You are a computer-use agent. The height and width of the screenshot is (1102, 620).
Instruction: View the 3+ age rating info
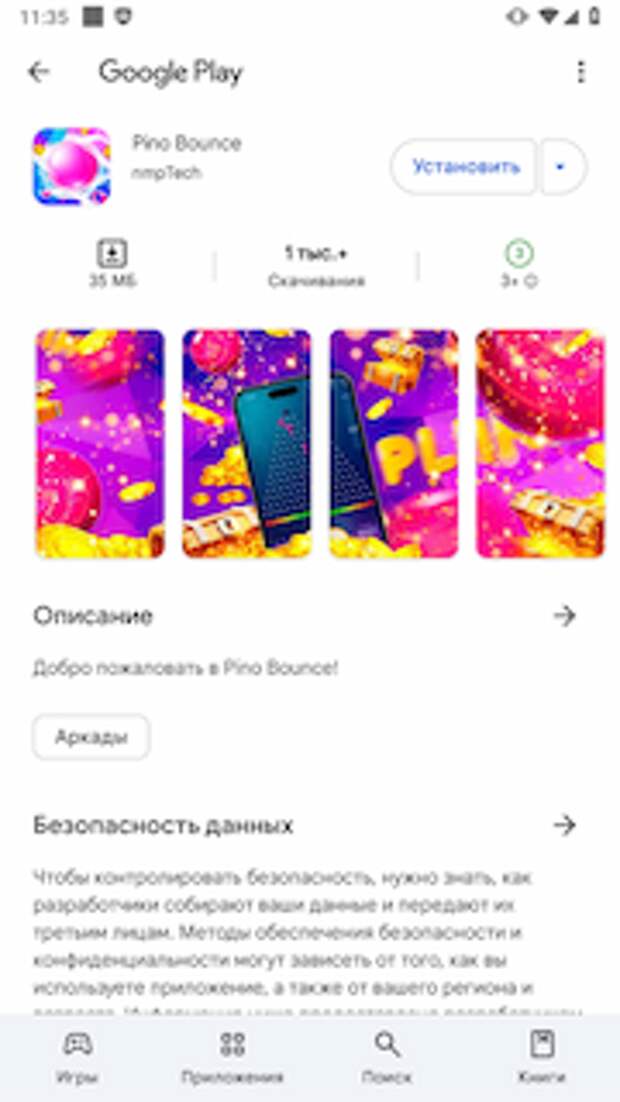519,265
